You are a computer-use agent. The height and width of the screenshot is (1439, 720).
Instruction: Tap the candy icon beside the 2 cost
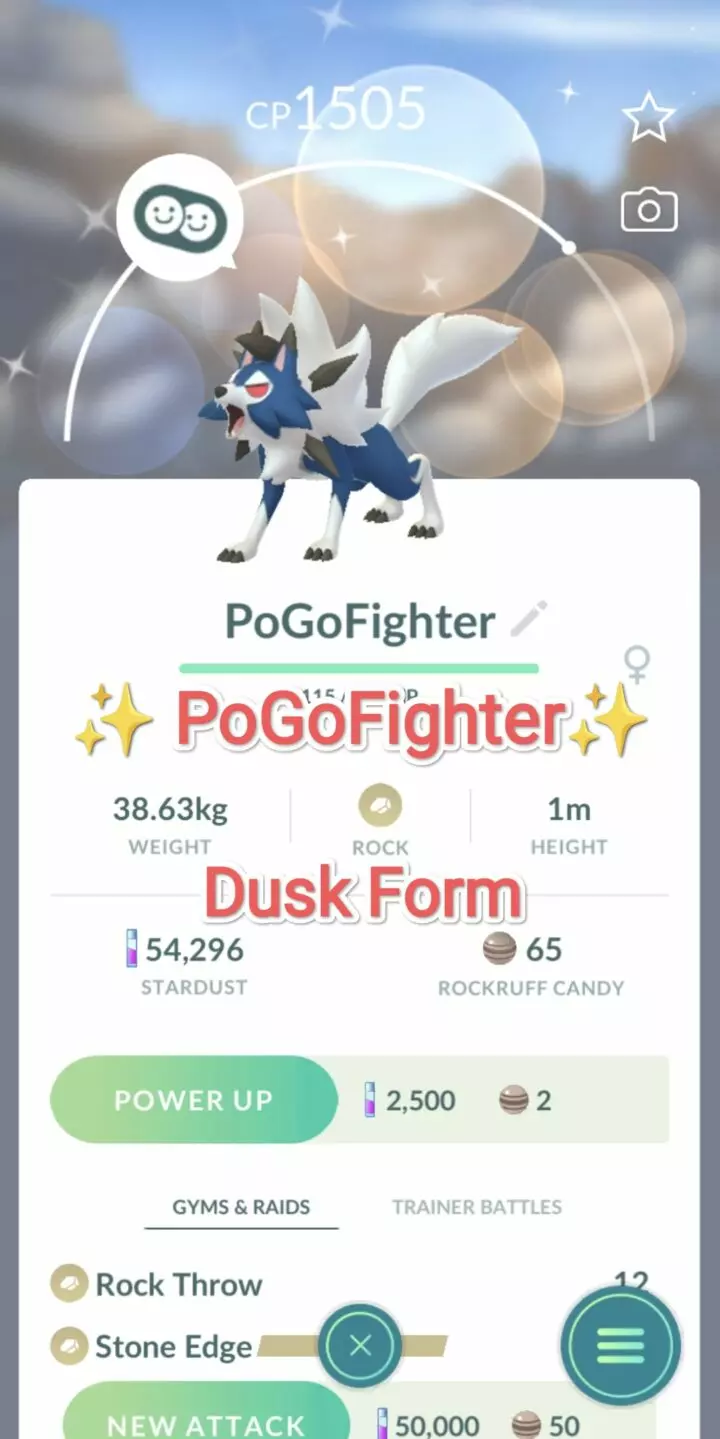coord(513,1100)
